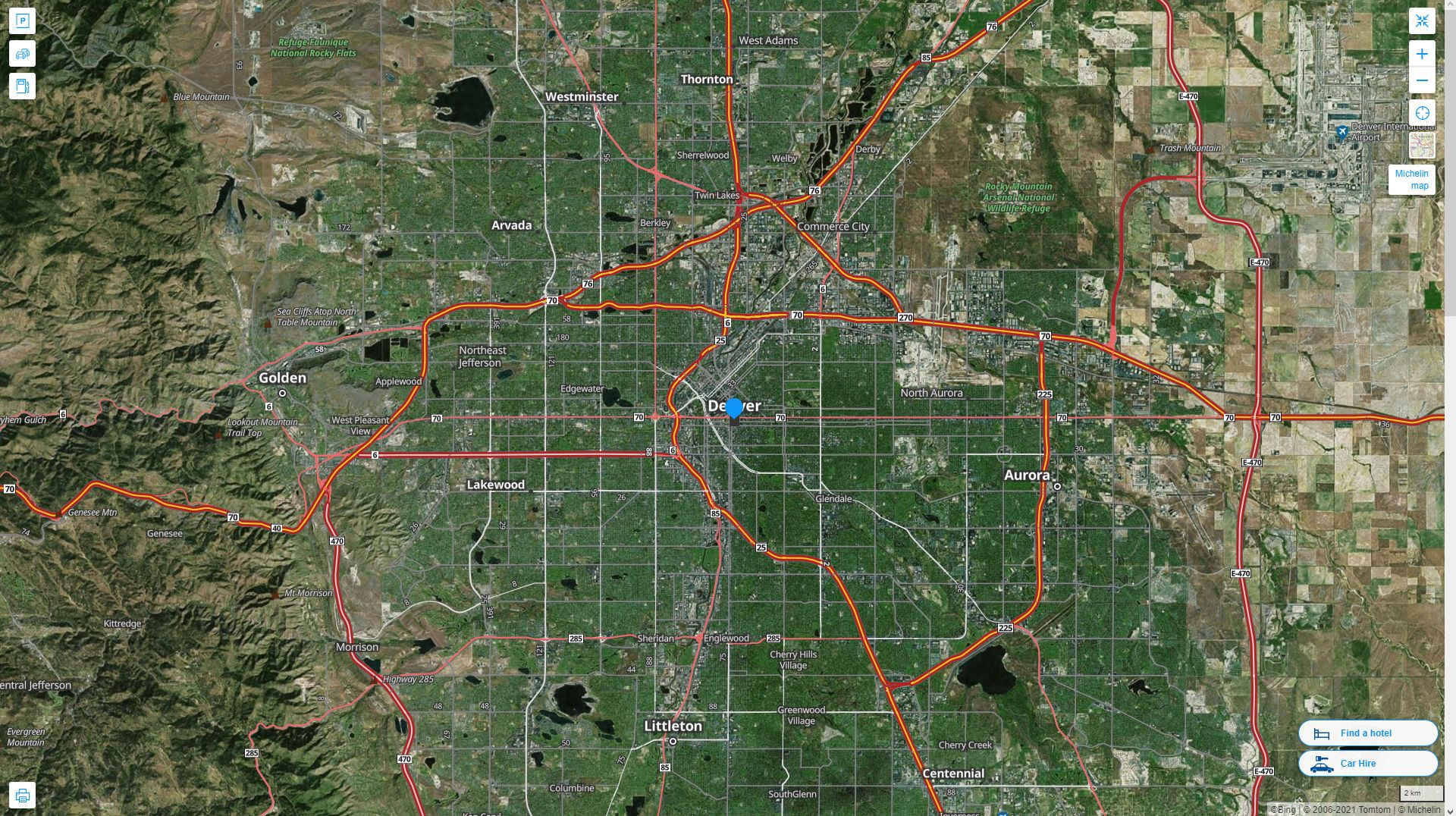Toggle the traffic layer car icon
The width and height of the screenshot is (1456, 816).
pos(22,53)
